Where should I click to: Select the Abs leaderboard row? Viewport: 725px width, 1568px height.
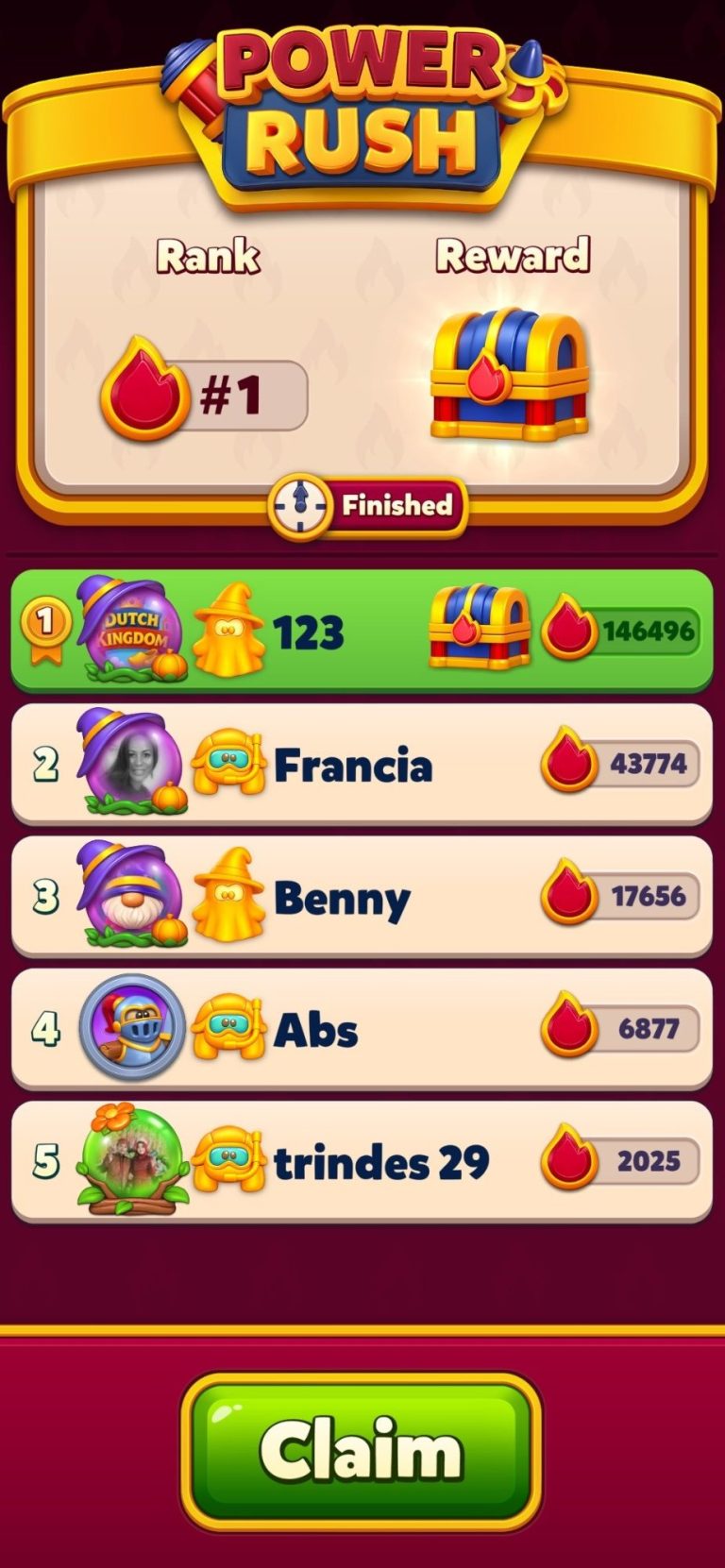362,1028
